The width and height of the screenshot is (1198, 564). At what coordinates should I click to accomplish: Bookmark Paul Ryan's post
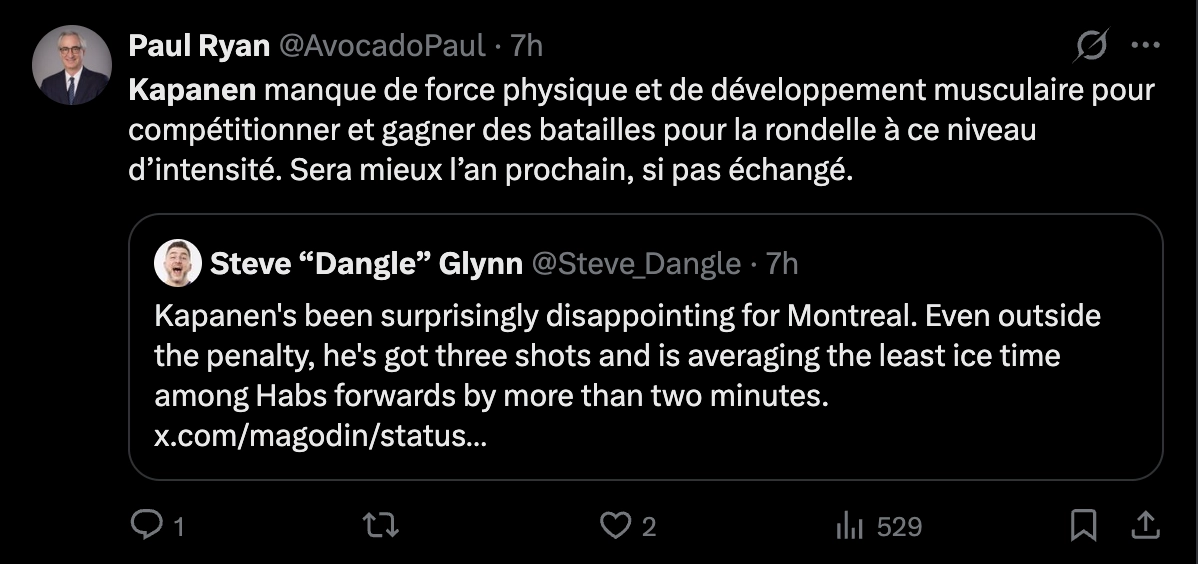pos(1084,525)
